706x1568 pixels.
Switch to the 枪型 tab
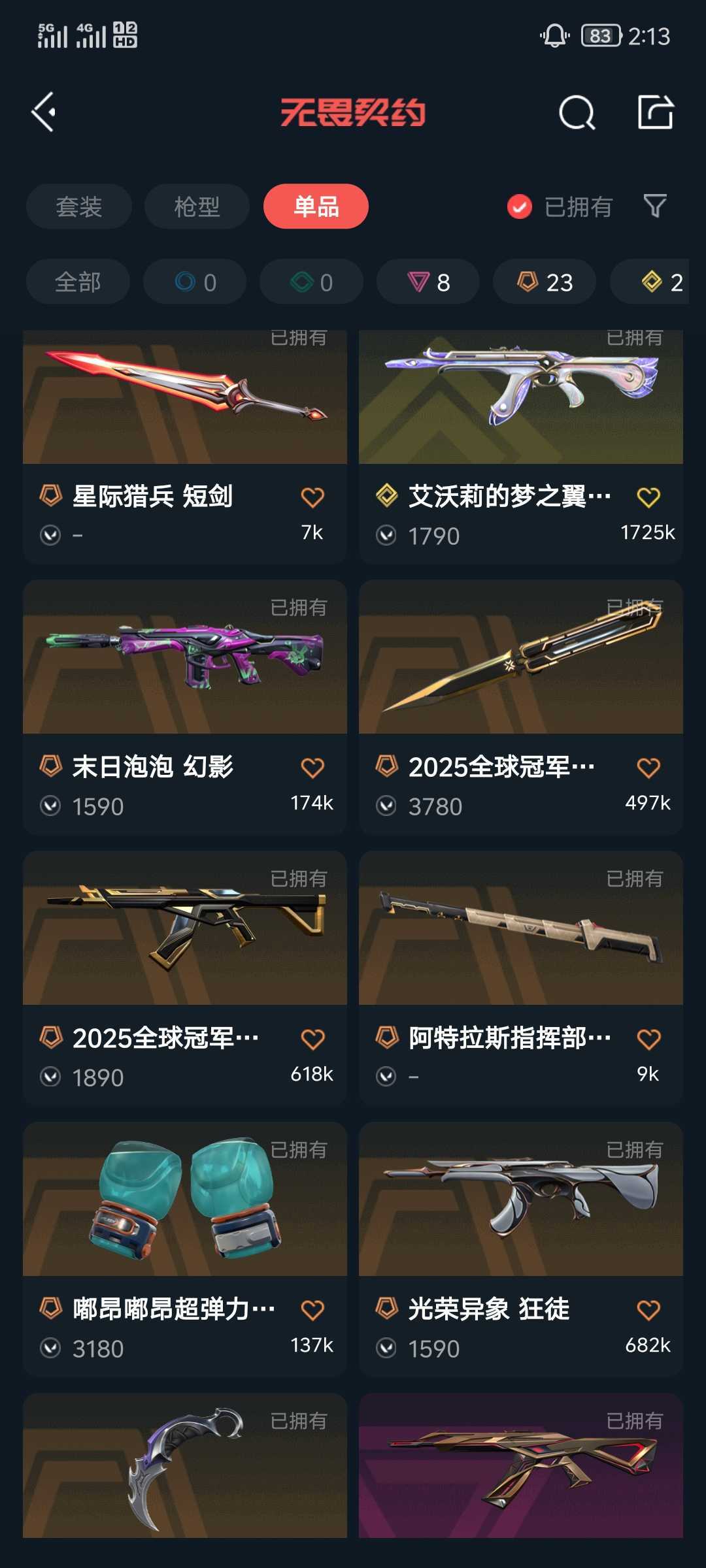pos(197,206)
